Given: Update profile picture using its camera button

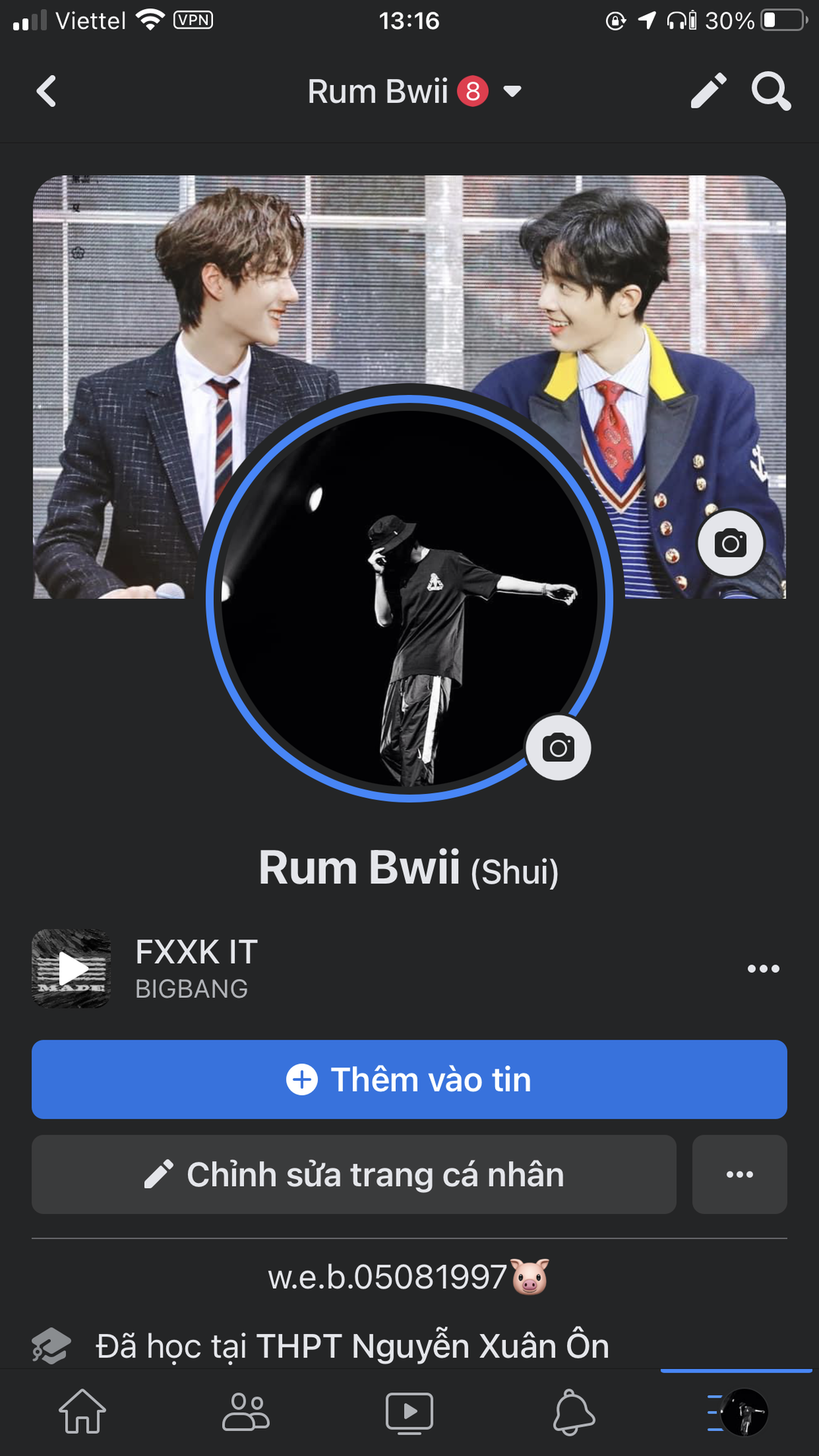Looking at the screenshot, I should tap(558, 748).
